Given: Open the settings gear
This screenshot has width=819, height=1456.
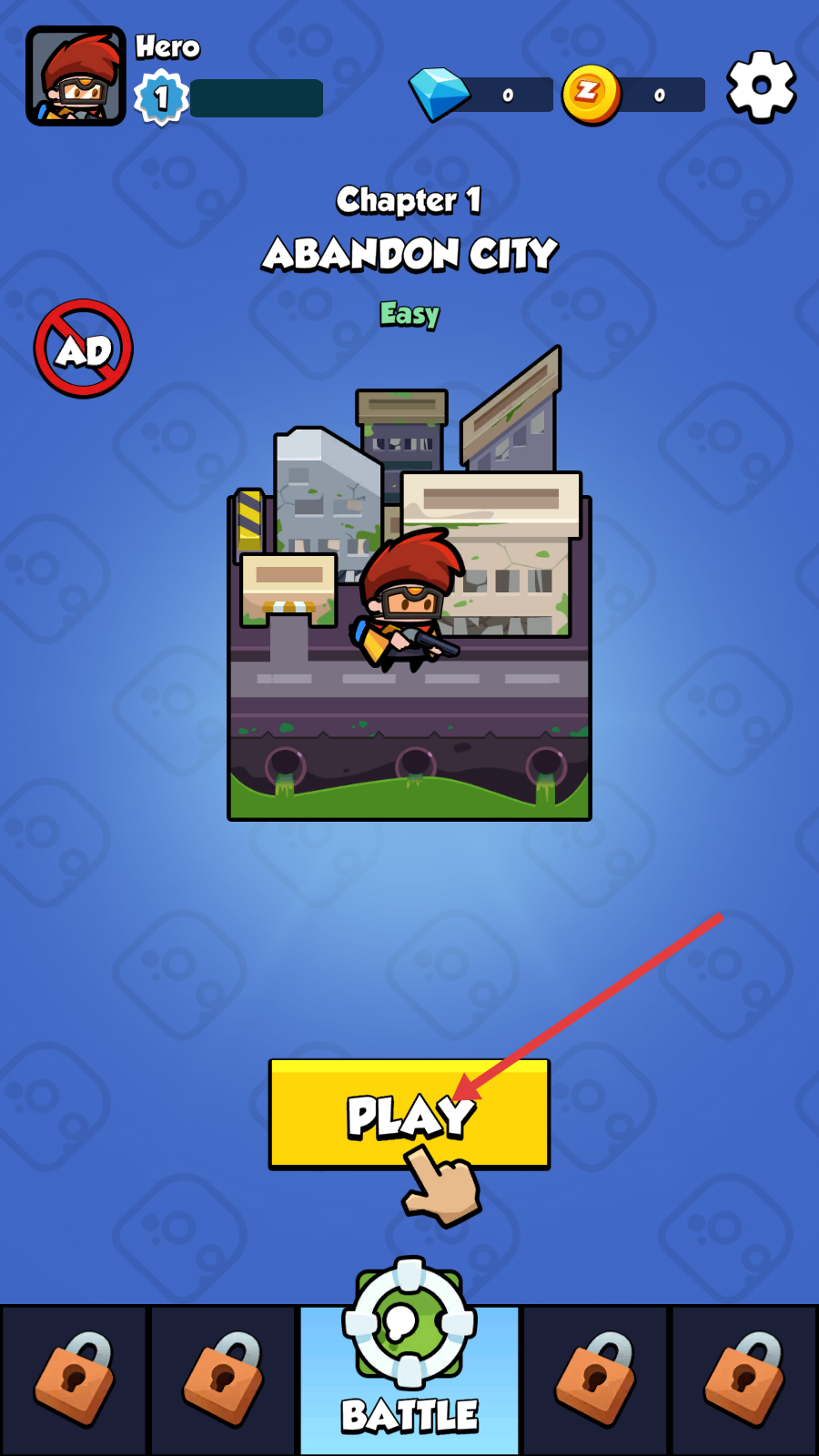Looking at the screenshot, I should [x=761, y=86].
